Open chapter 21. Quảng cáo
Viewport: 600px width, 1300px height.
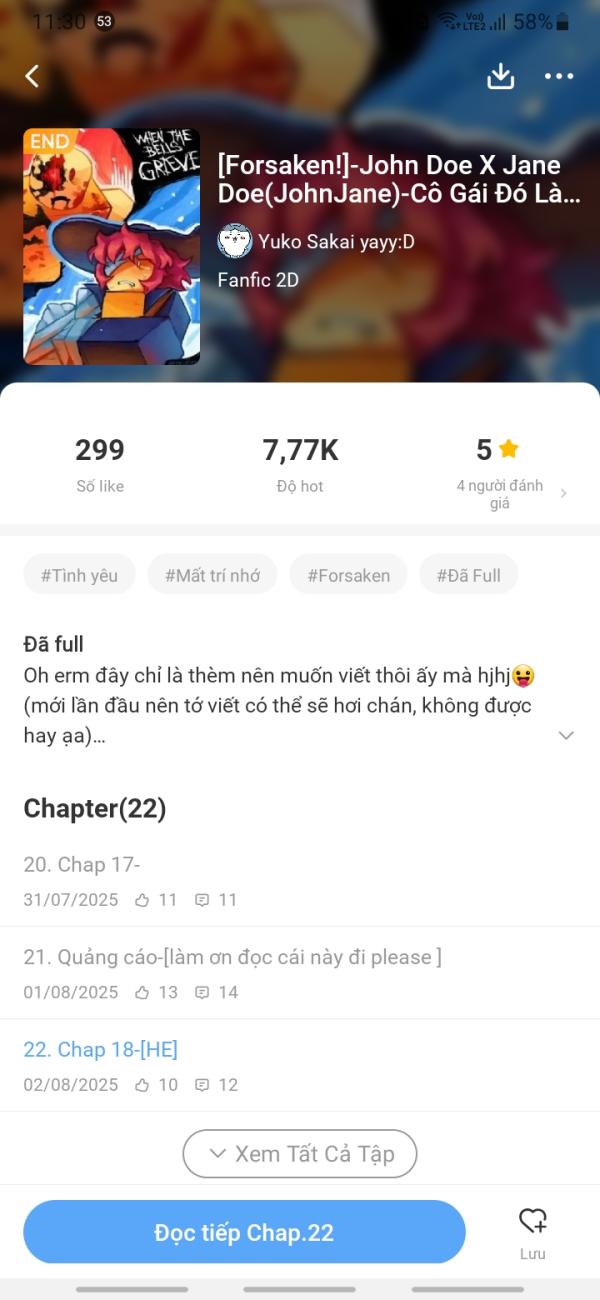click(x=232, y=957)
